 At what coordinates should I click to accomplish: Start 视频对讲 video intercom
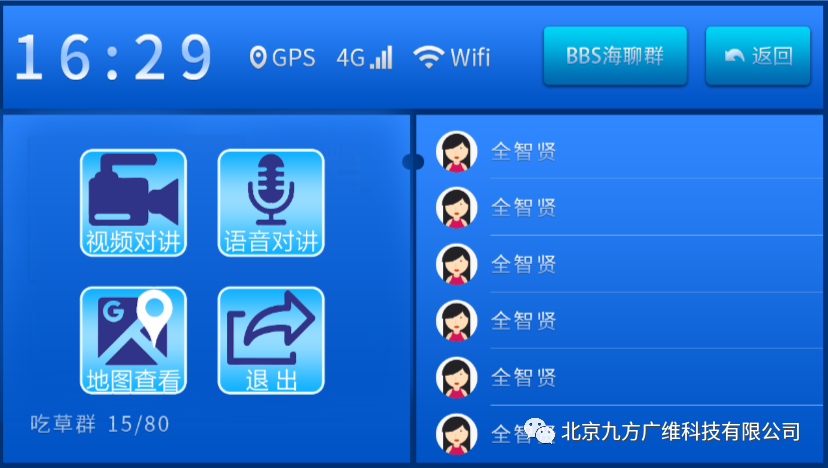[134, 203]
